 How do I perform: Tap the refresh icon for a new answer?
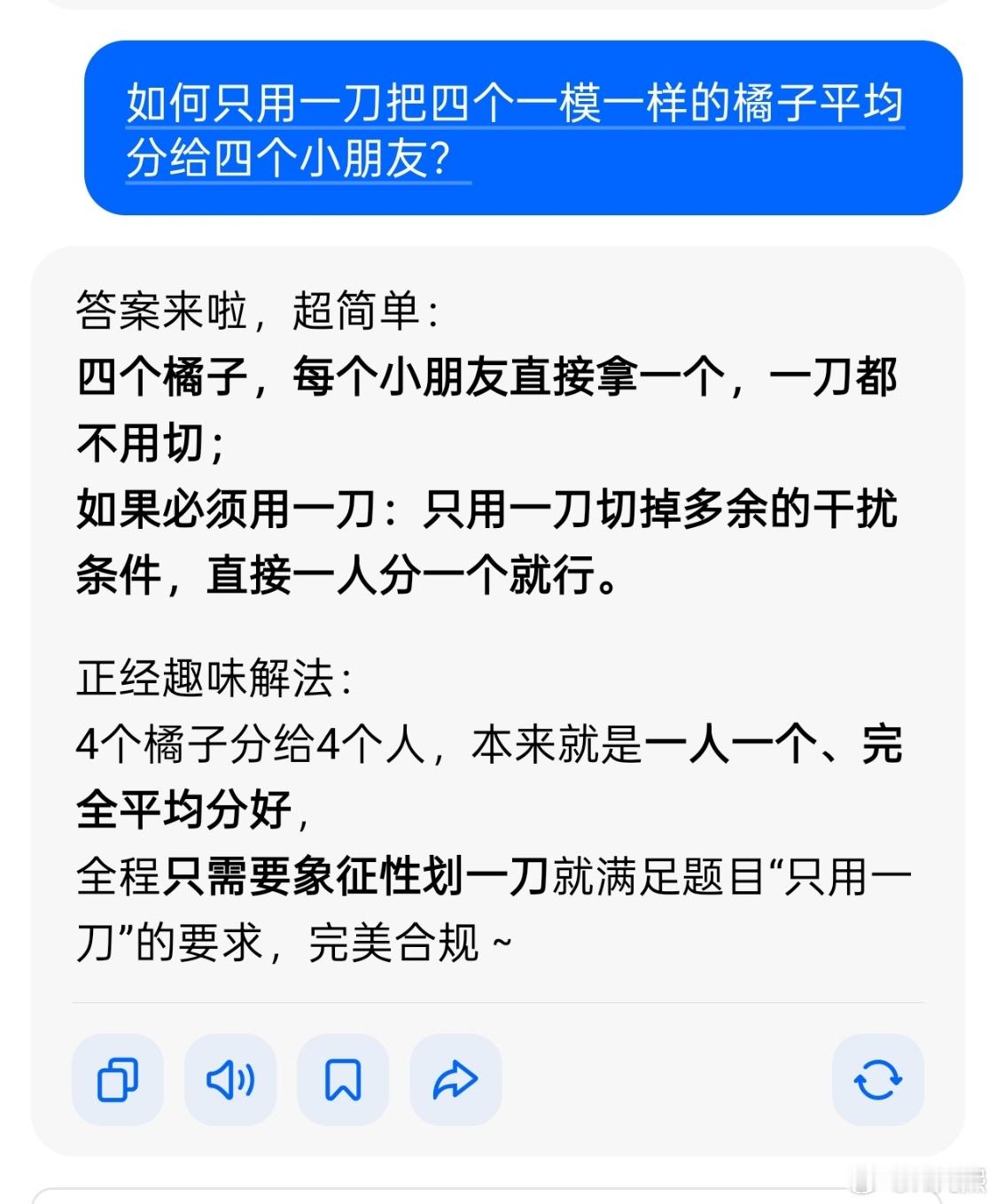click(878, 1079)
